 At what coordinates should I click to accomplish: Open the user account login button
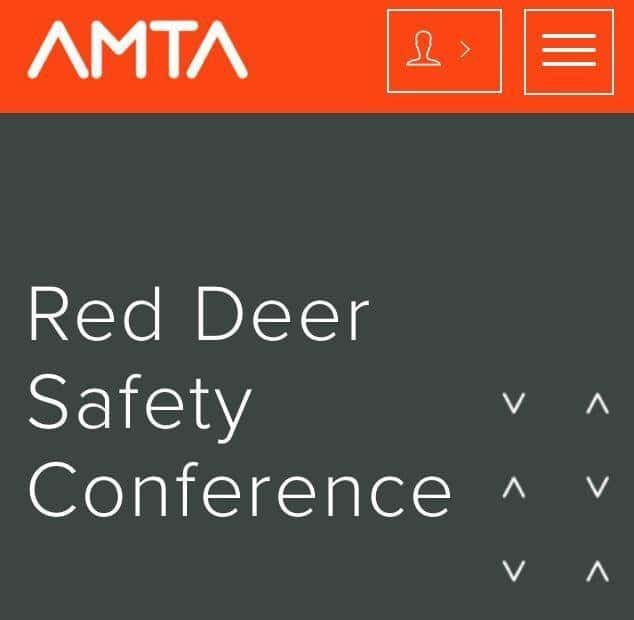pos(443,51)
